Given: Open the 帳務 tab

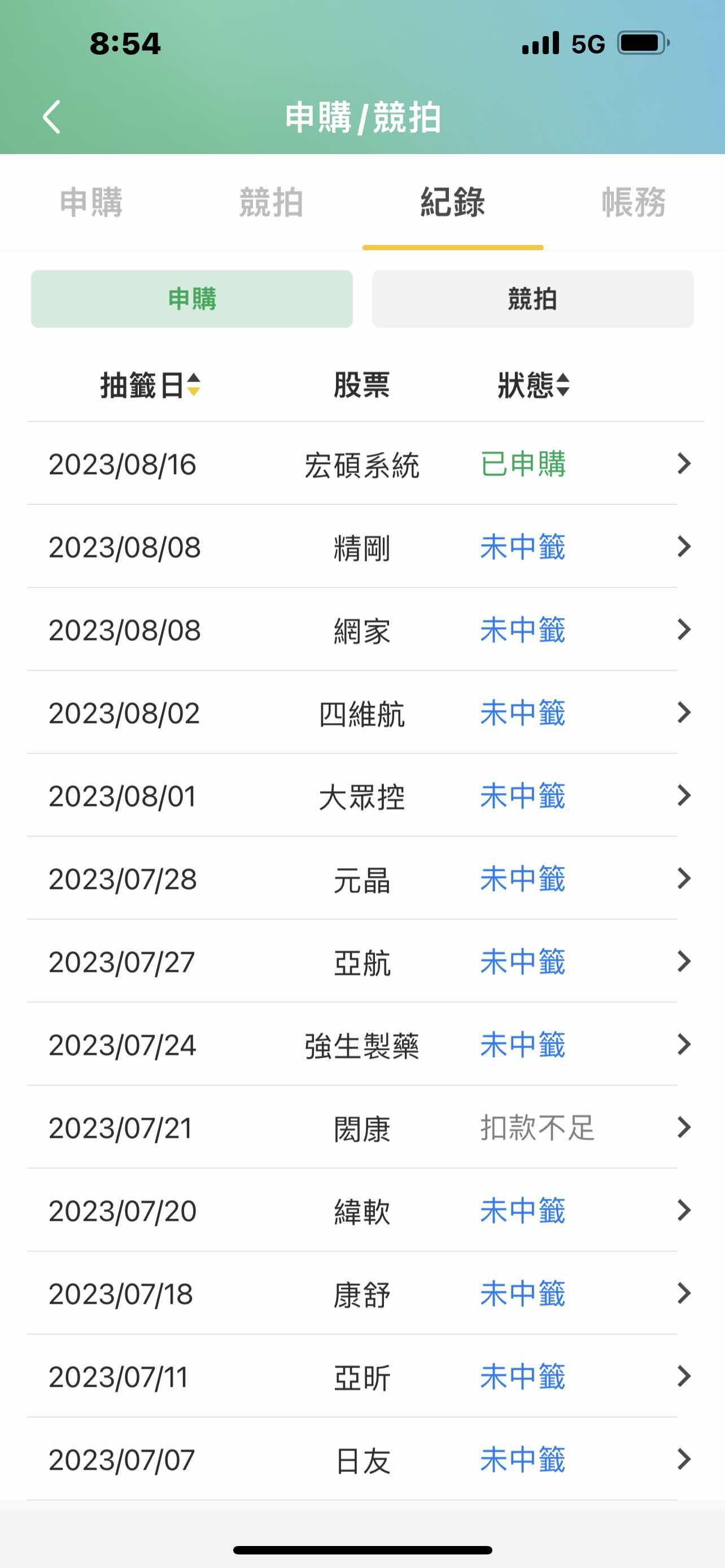Looking at the screenshot, I should coord(633,202).
